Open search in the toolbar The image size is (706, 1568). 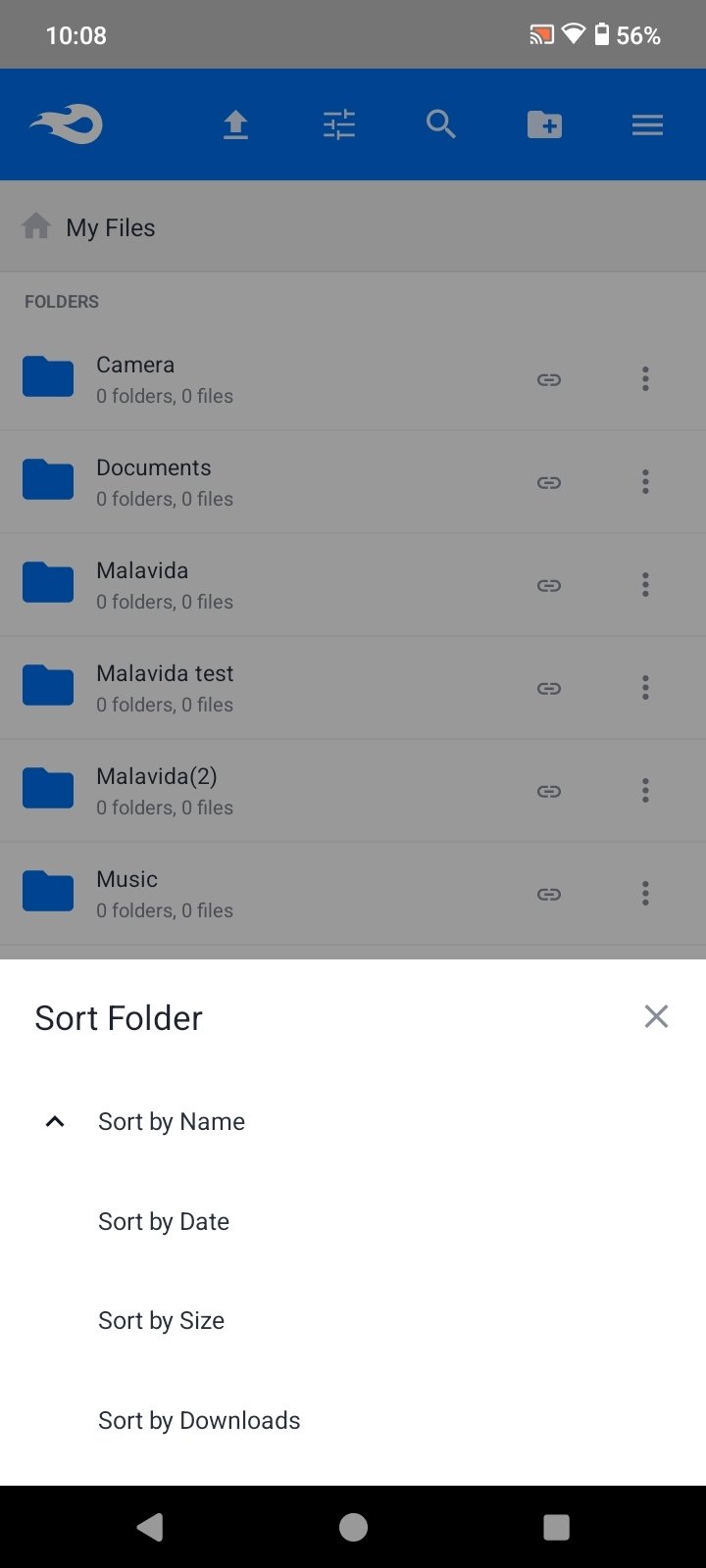[x=441, y=124]
